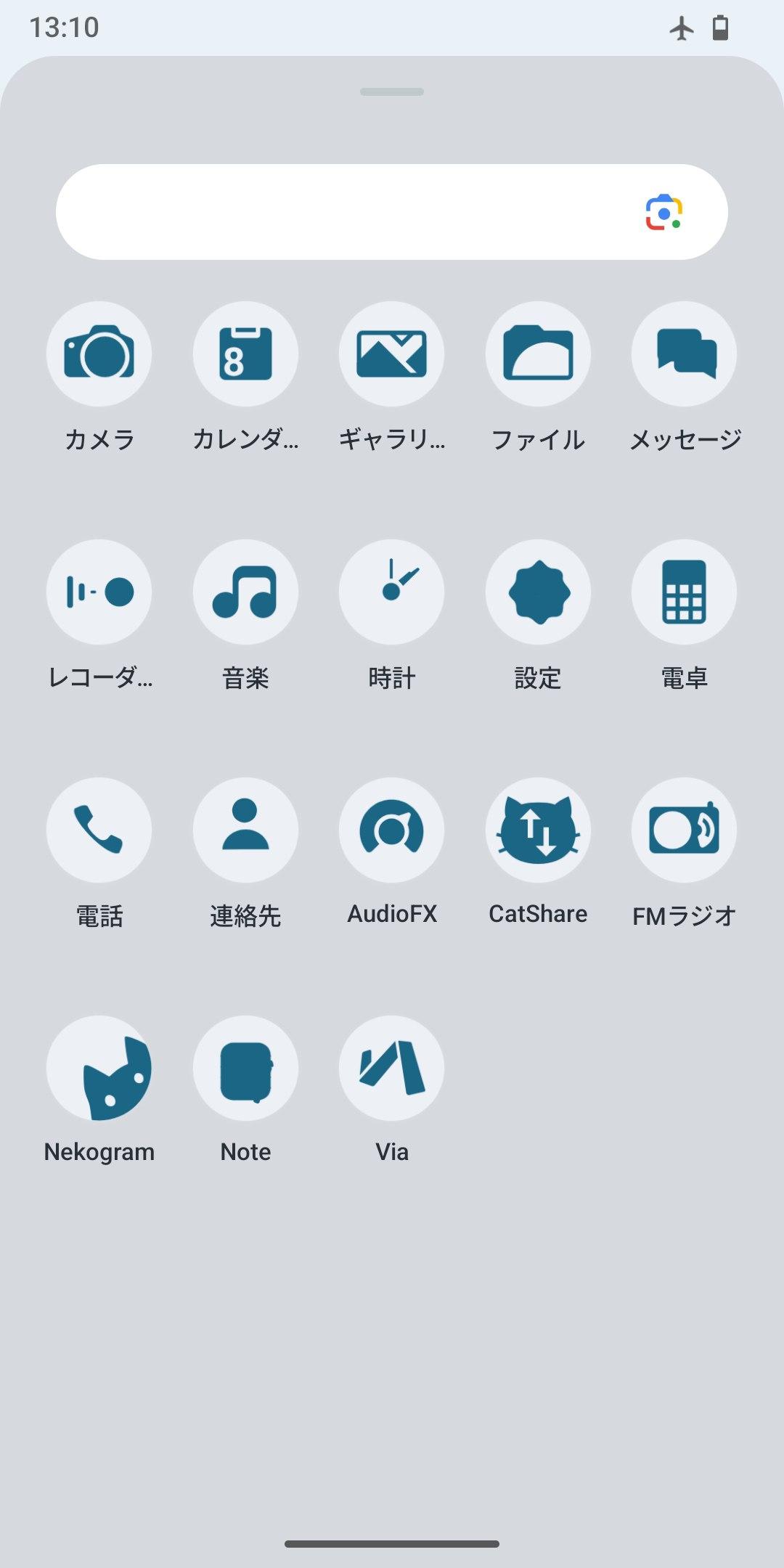The image size is (784, 1568).
Task: Launch the 時計 clock app
Action: [392, 592]
